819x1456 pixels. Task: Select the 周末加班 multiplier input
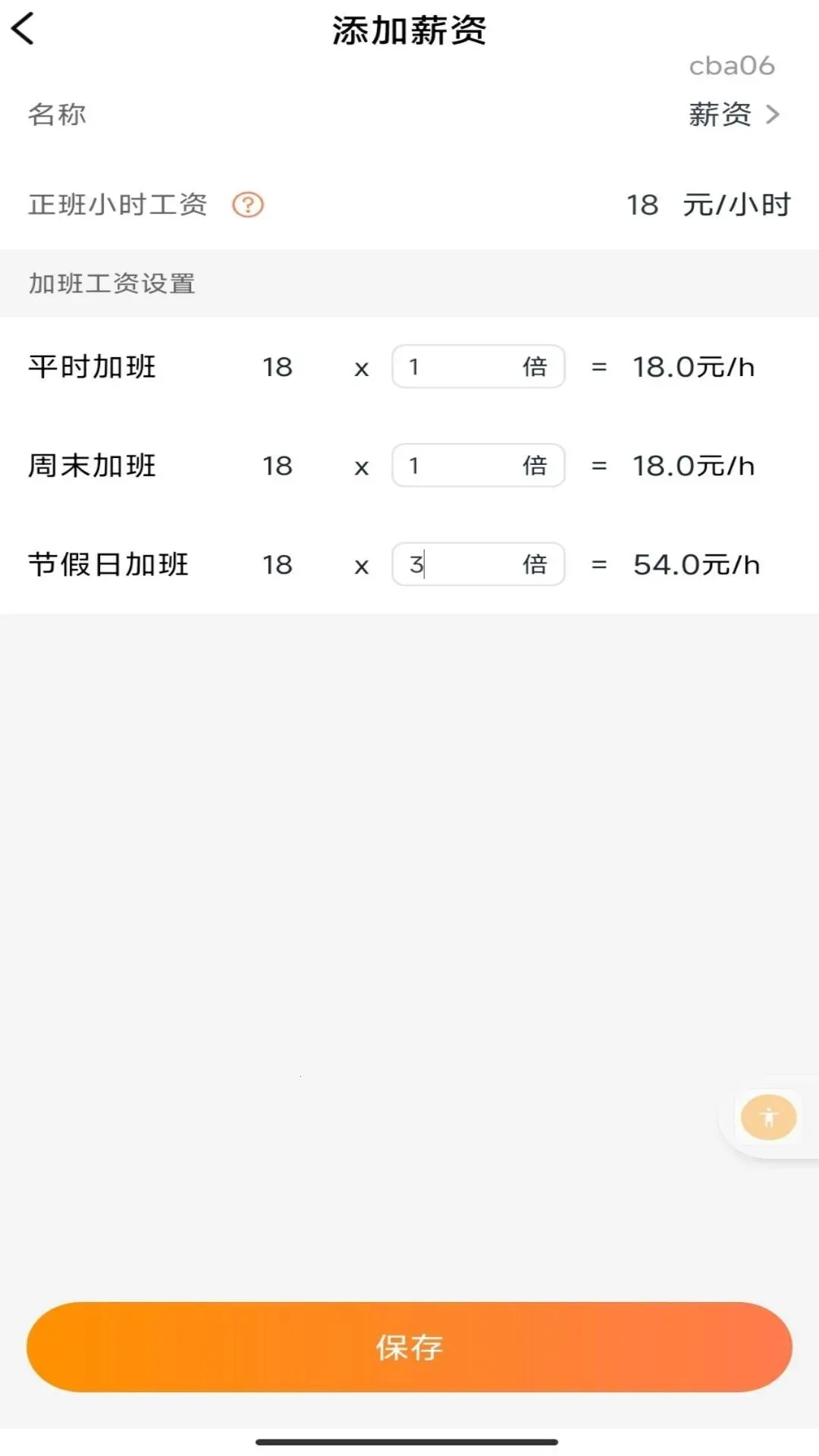pyautogui.click(x=478, y=466)
